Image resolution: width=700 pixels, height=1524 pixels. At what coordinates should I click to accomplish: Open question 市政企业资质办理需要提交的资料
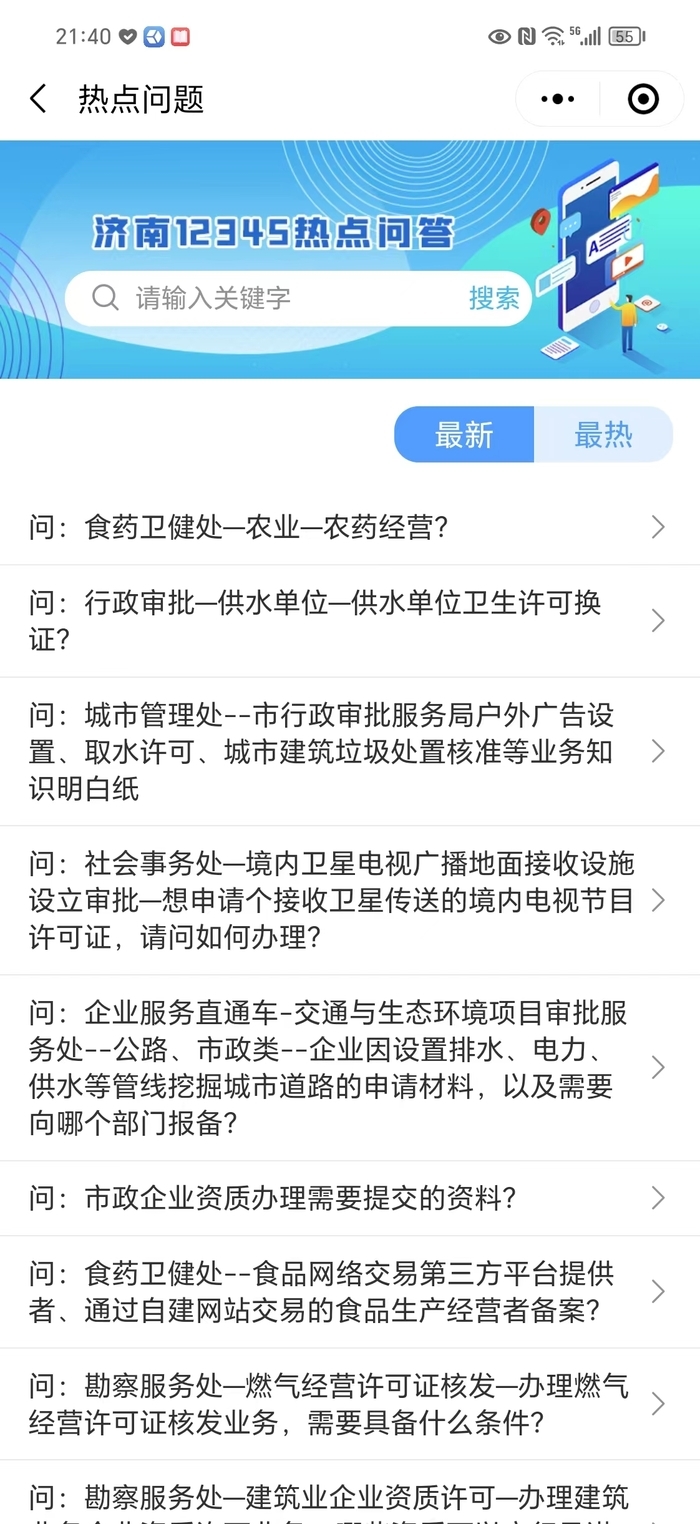point(350,1198)
